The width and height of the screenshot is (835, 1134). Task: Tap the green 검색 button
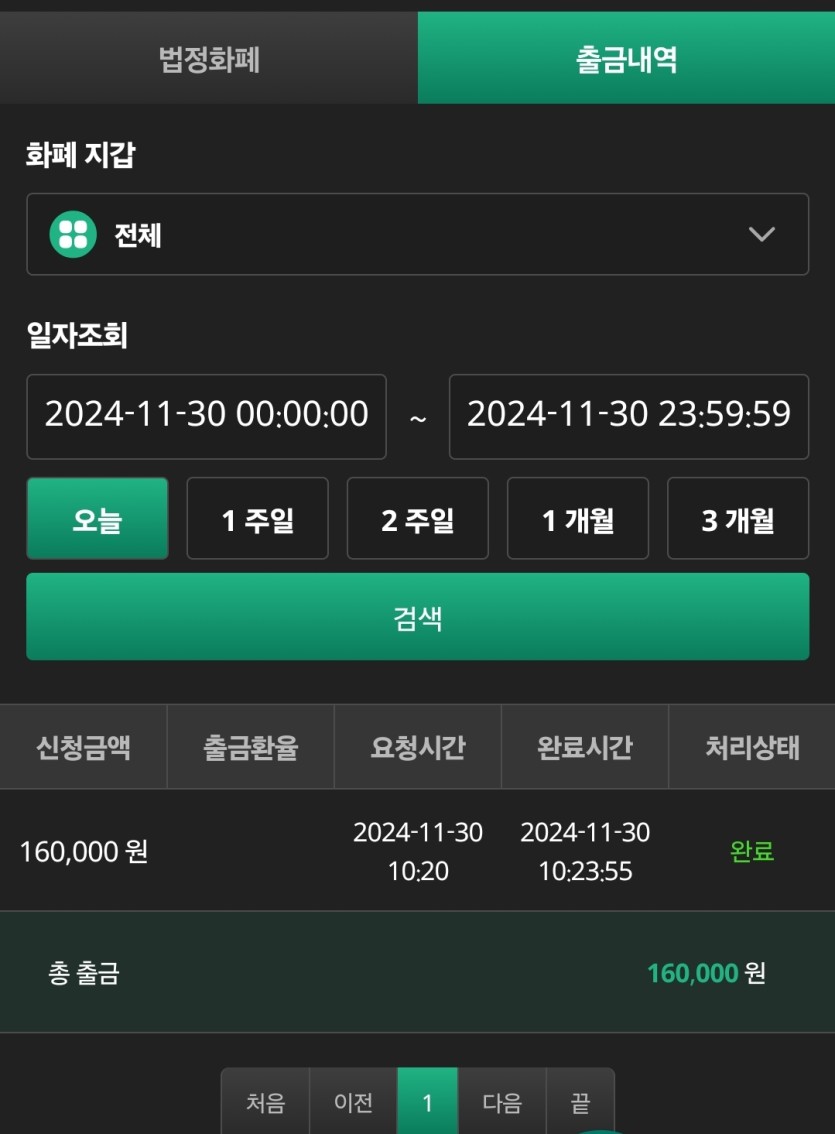[x=417, y=617]
